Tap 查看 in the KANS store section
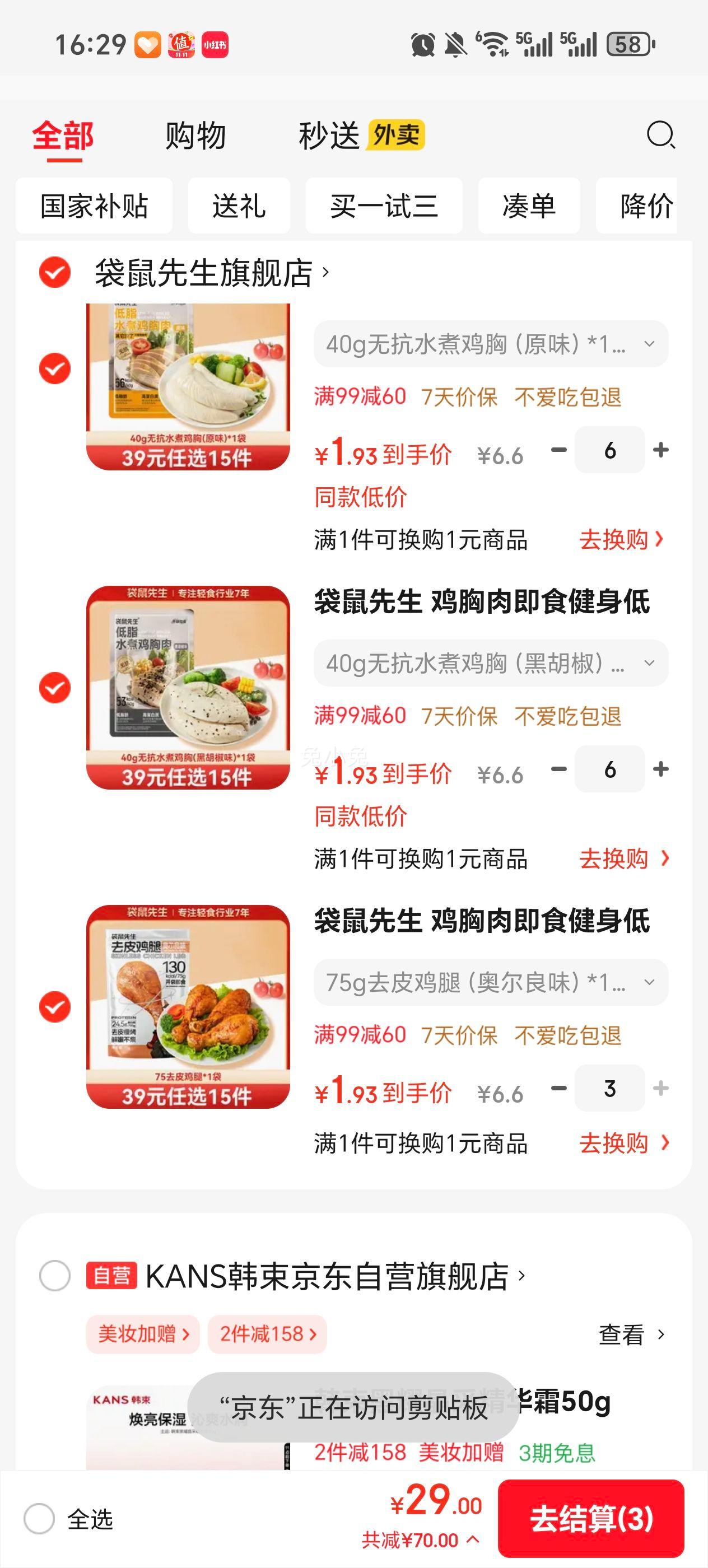This screenshot has width=708, height=1568. pos(631,1334)
